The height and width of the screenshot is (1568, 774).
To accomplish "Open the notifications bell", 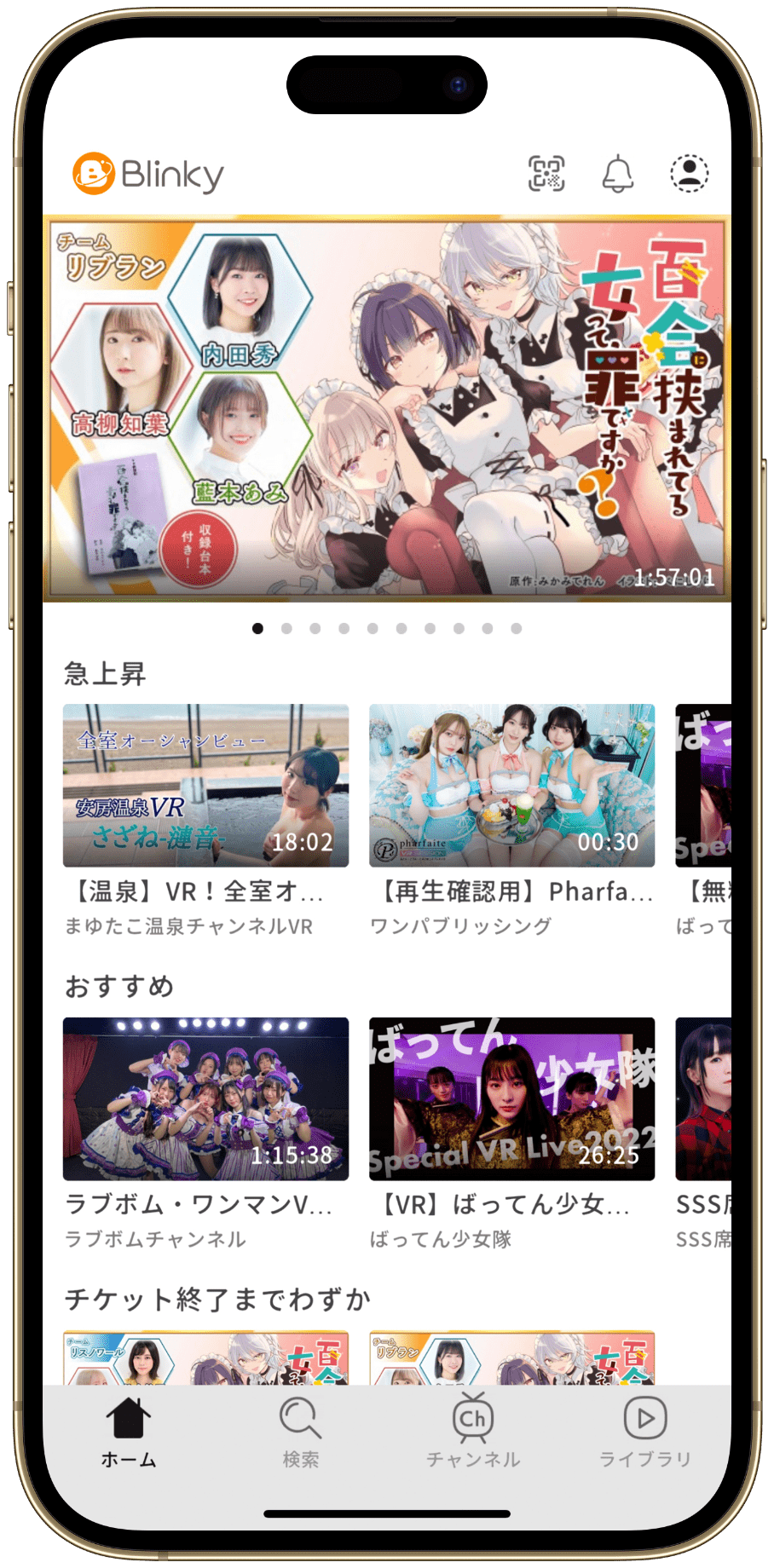I will (x=618, y=174).
